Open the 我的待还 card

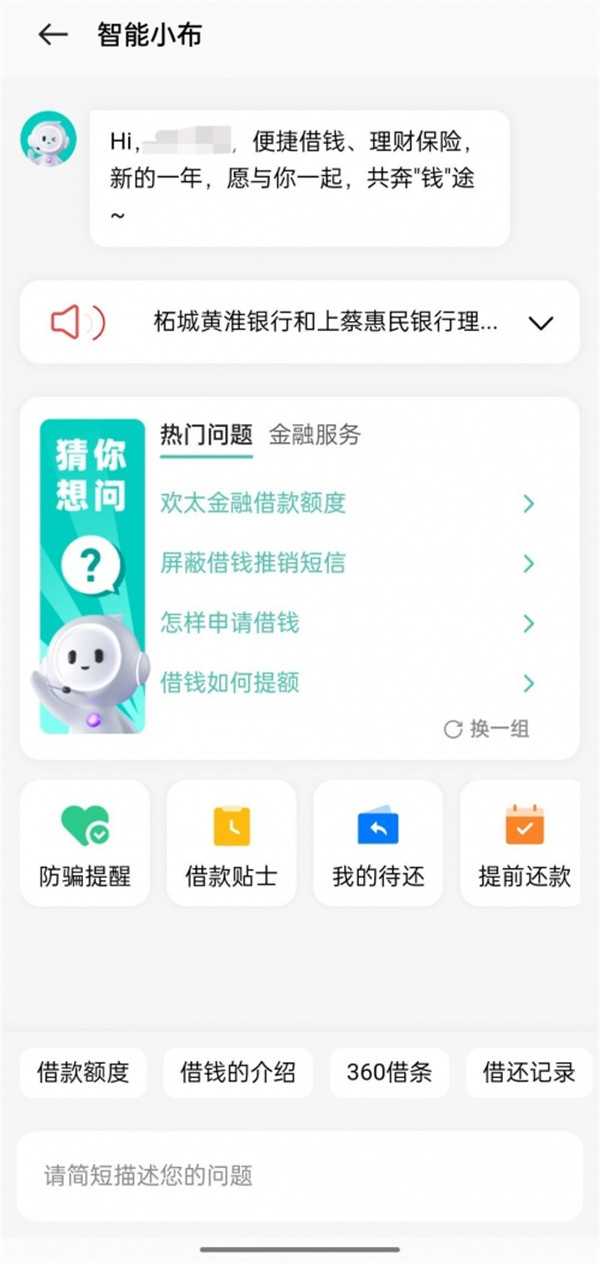[378, 843]
